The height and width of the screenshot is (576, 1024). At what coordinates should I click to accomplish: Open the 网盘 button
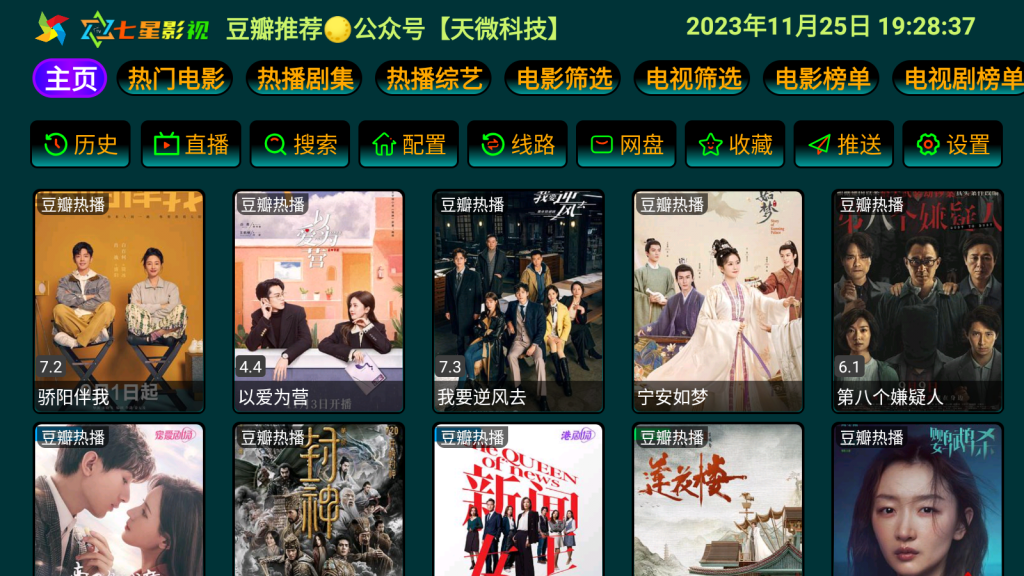pos(627,145)
